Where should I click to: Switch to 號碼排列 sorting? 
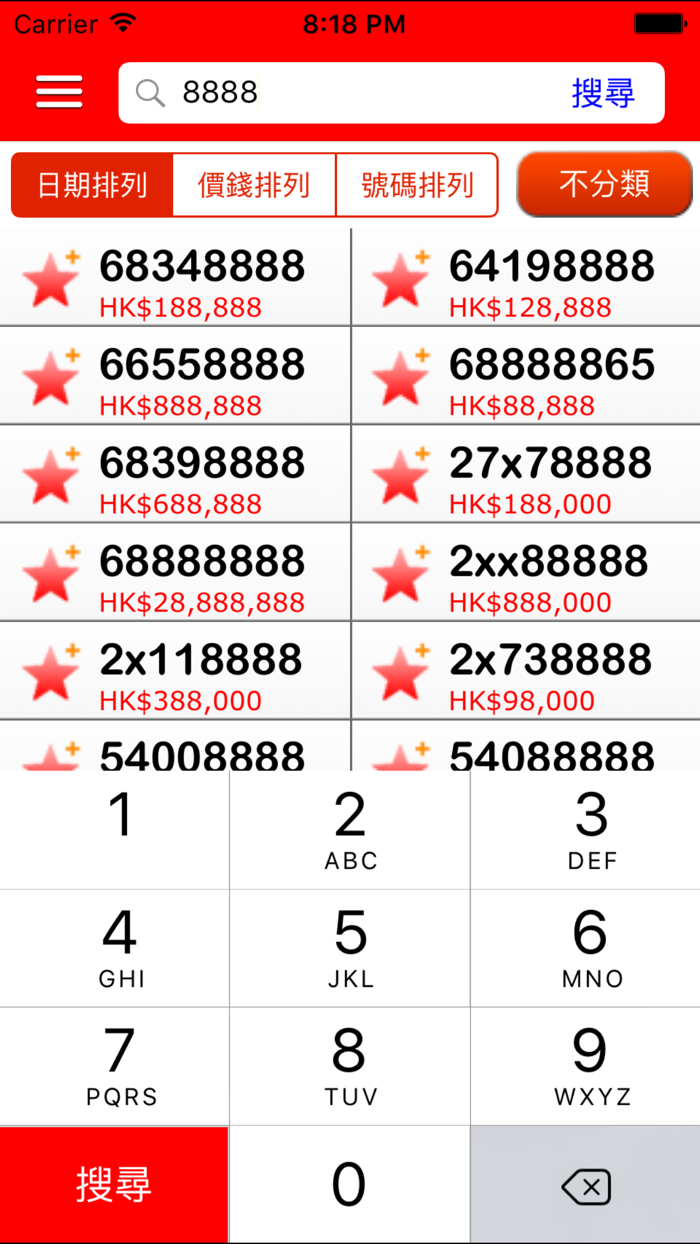pyautogui.click(x=417, y=185)
